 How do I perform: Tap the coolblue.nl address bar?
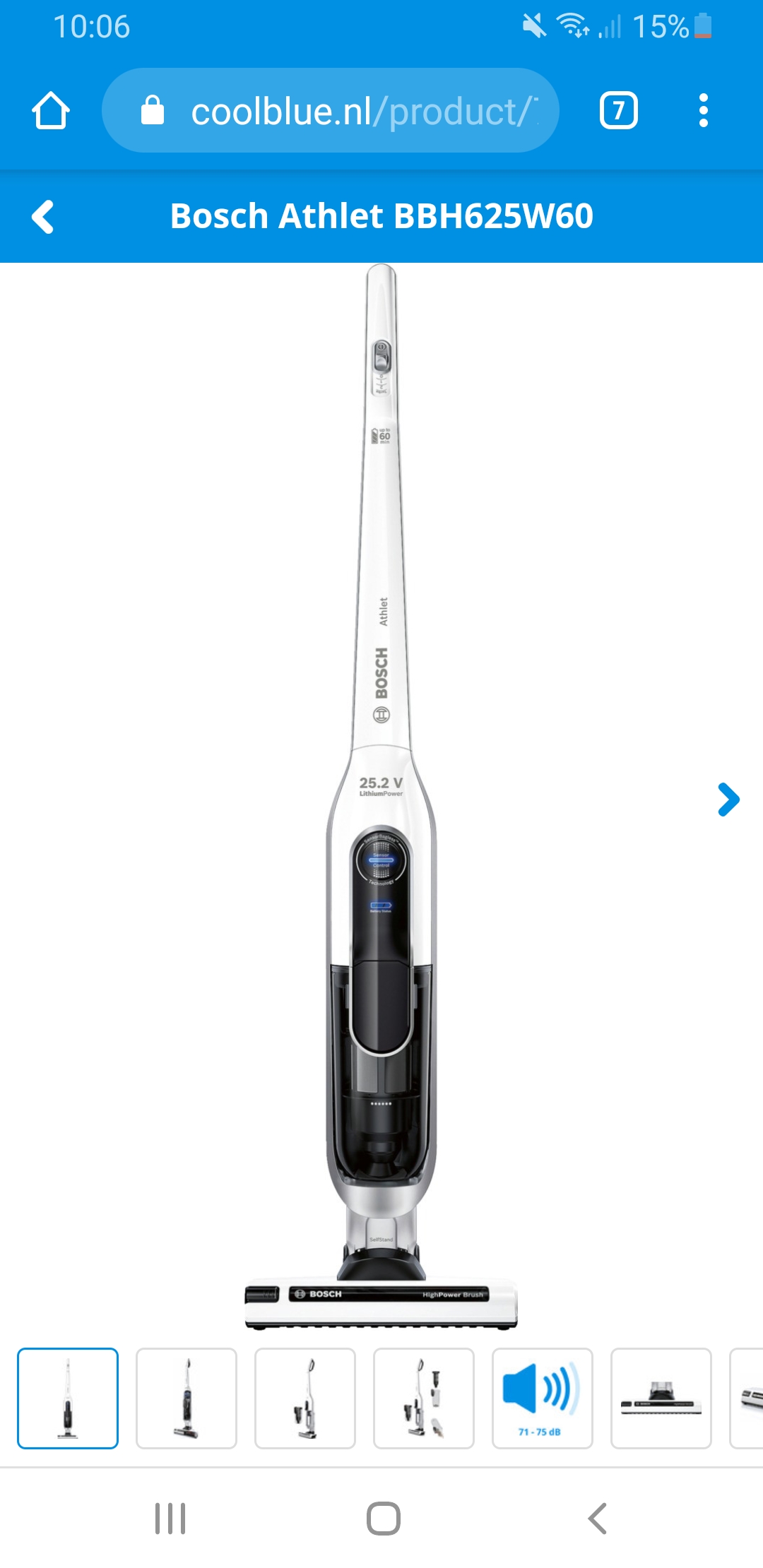(x=331, y=110)
